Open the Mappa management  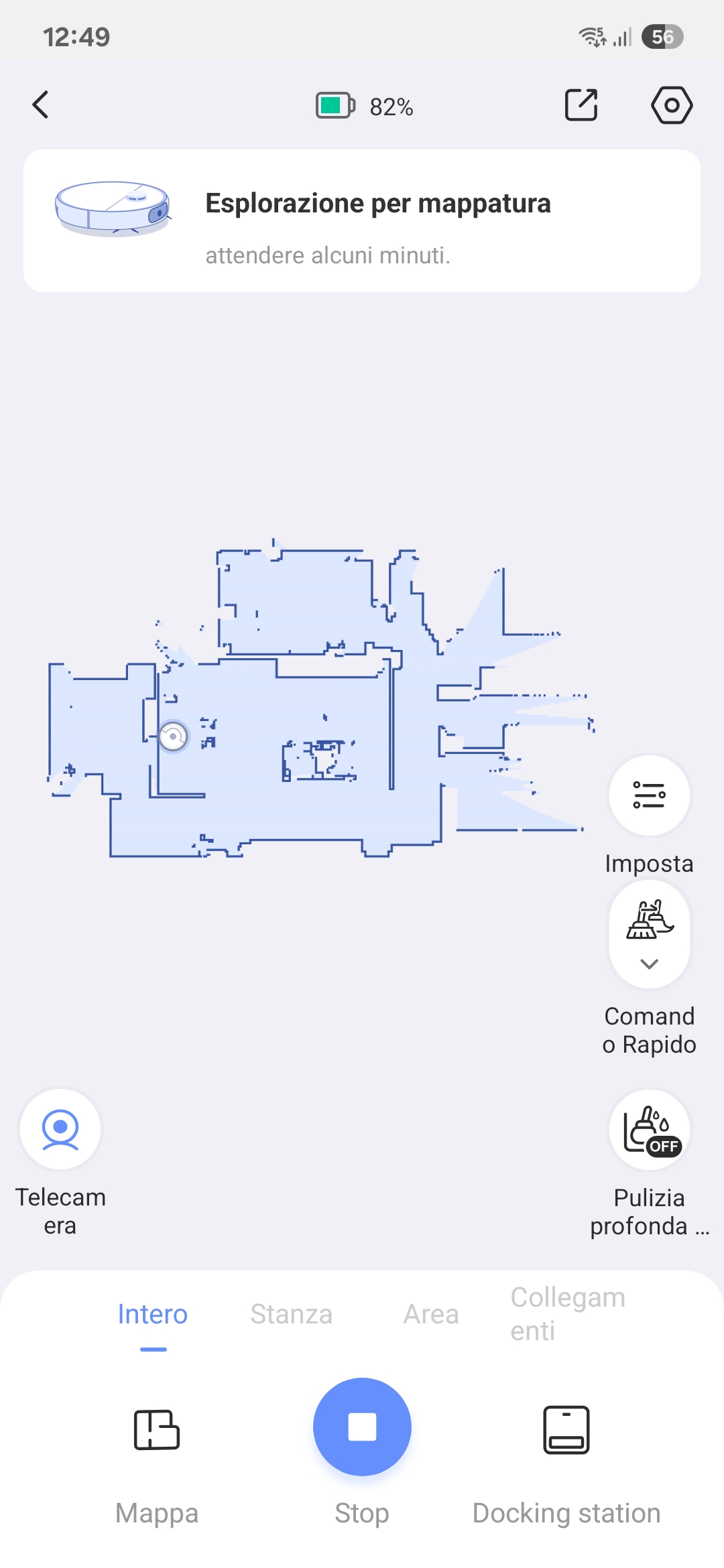[x=157, y=1430]
